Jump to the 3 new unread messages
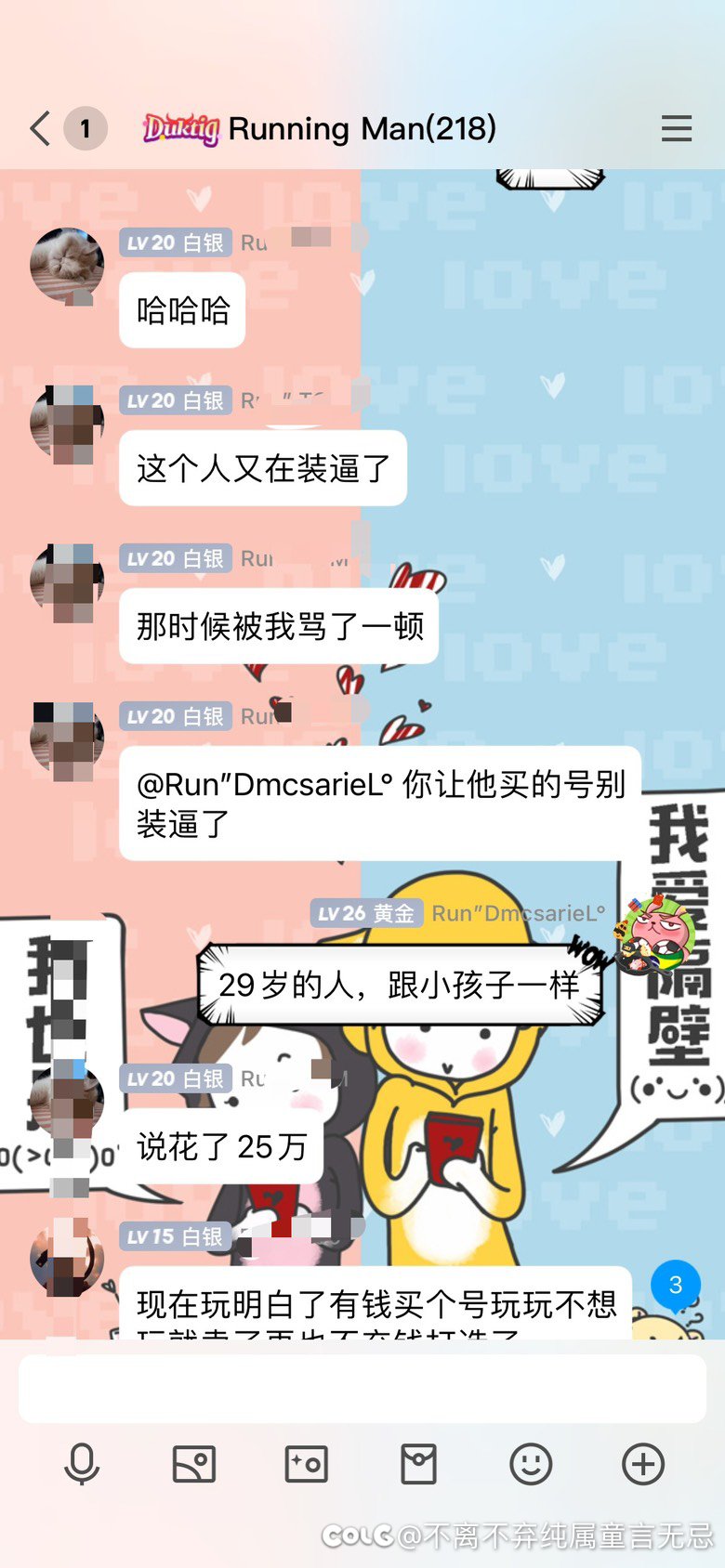 coord(676,1286)
